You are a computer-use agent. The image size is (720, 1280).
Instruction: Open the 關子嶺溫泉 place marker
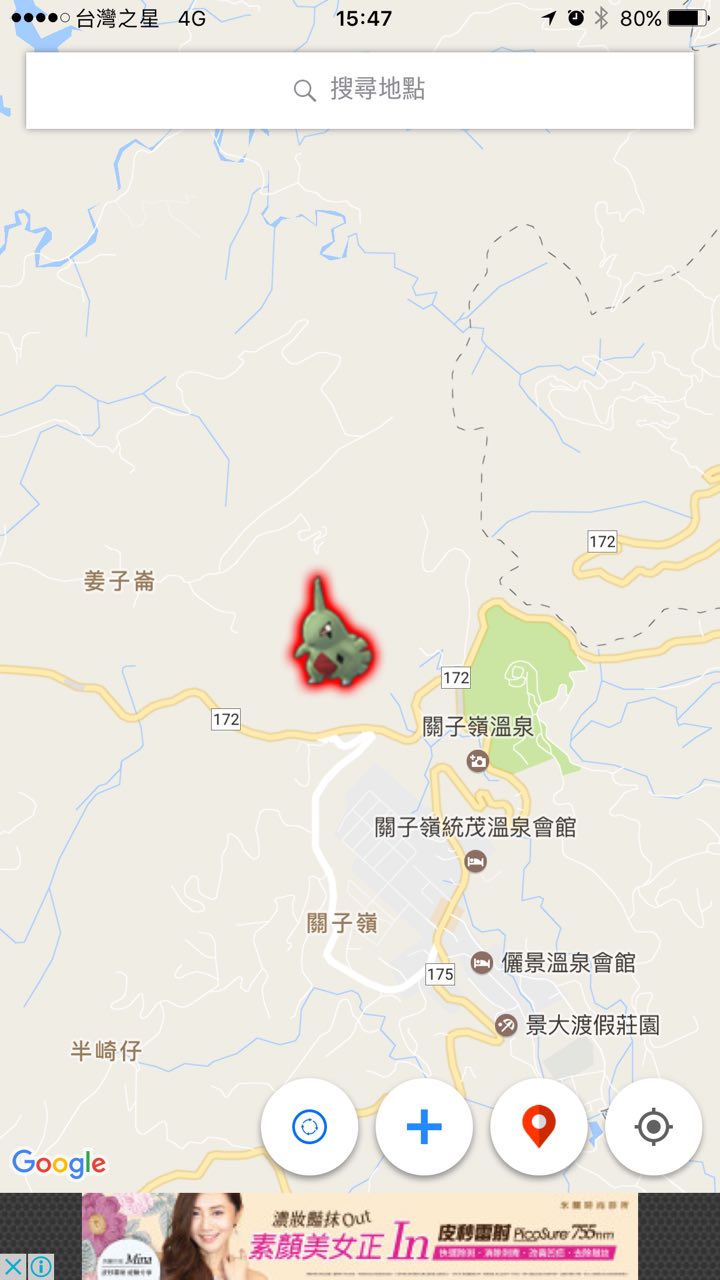pos(478,762)
